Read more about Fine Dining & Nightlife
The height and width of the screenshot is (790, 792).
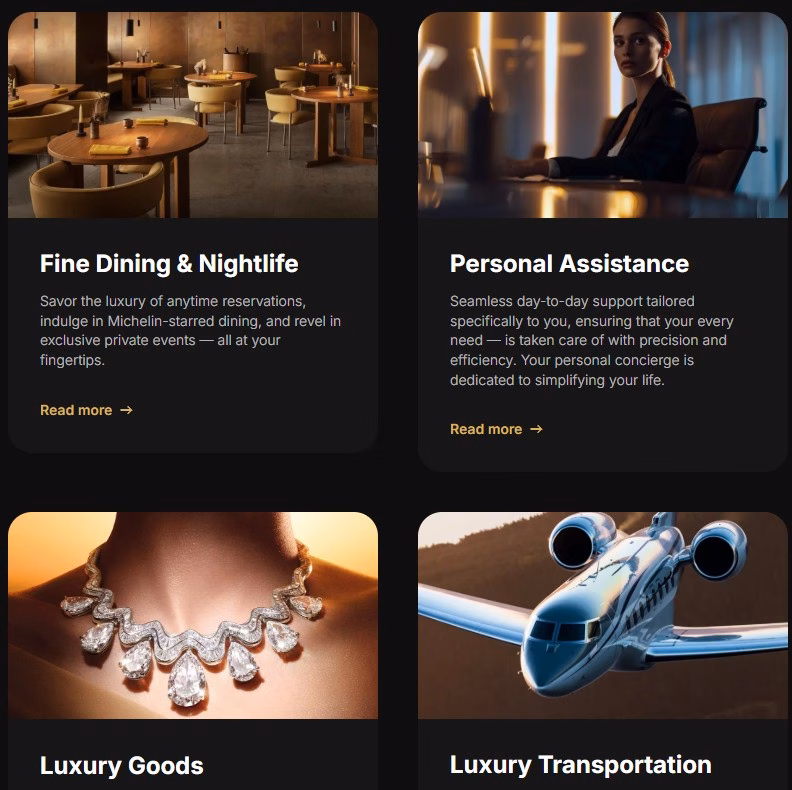(x=86, y=410)
